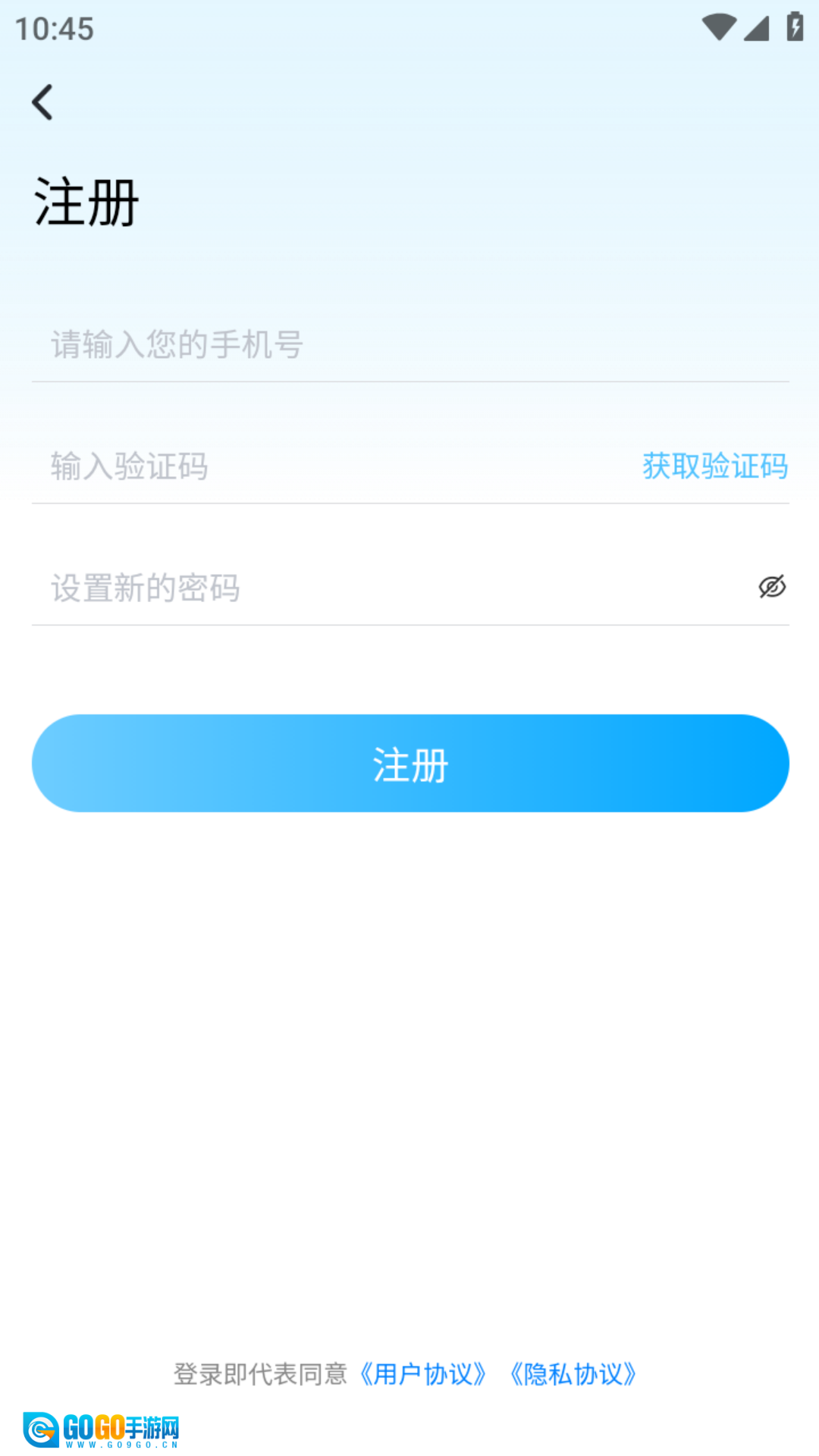
Task: Open the 《隐私协议》 privacy agreement link
Action: tap(573, 1374)
